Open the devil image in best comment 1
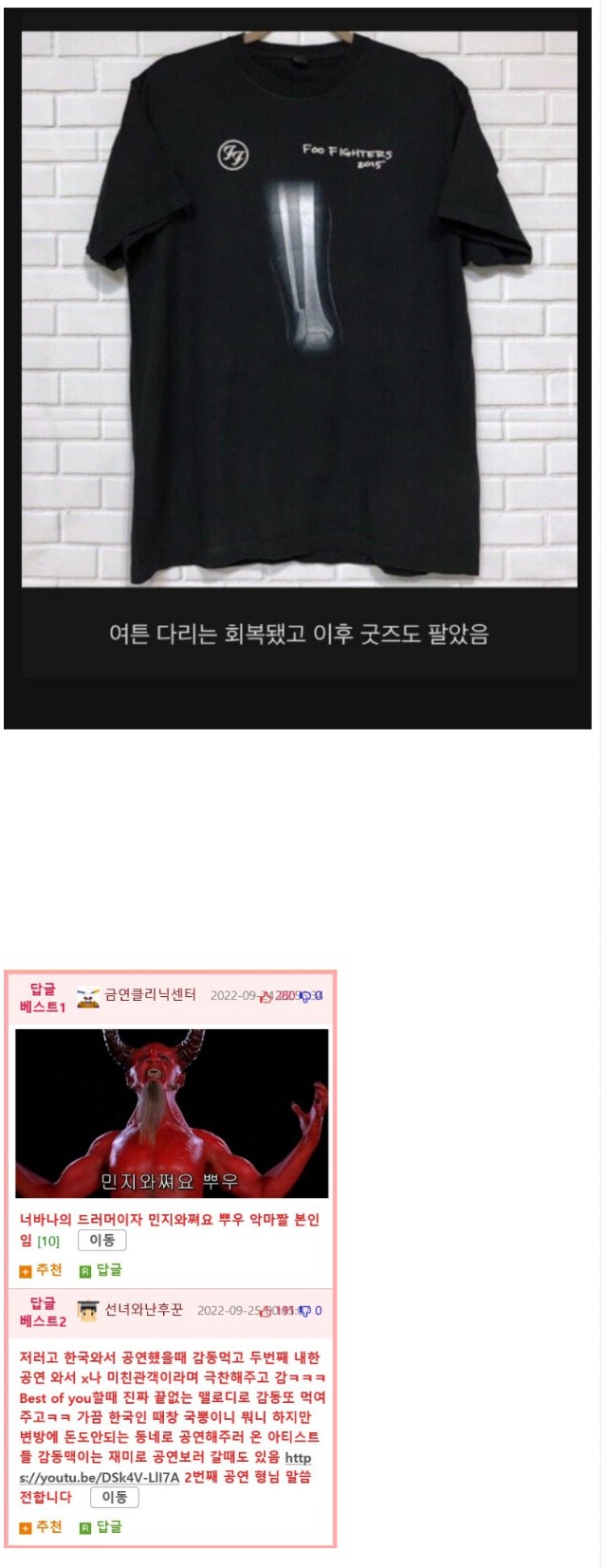 (172, 1113)
